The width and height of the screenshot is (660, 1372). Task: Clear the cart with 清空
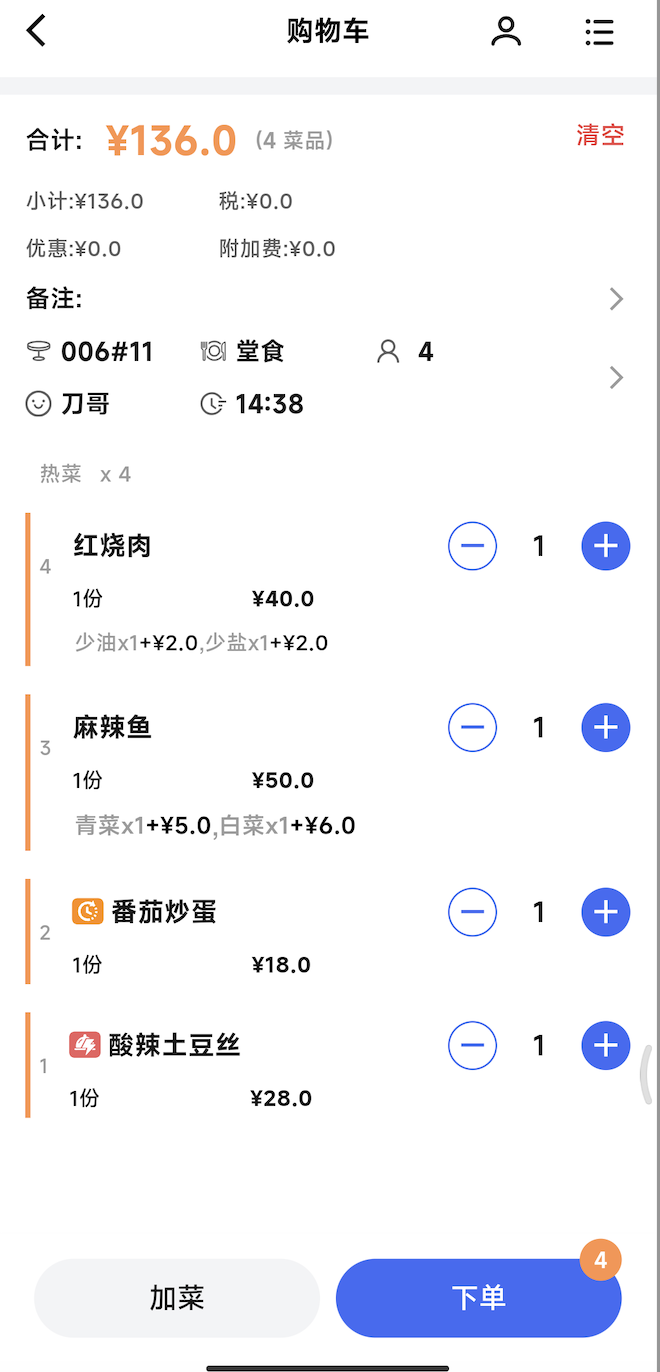click(x=600, y=136)
